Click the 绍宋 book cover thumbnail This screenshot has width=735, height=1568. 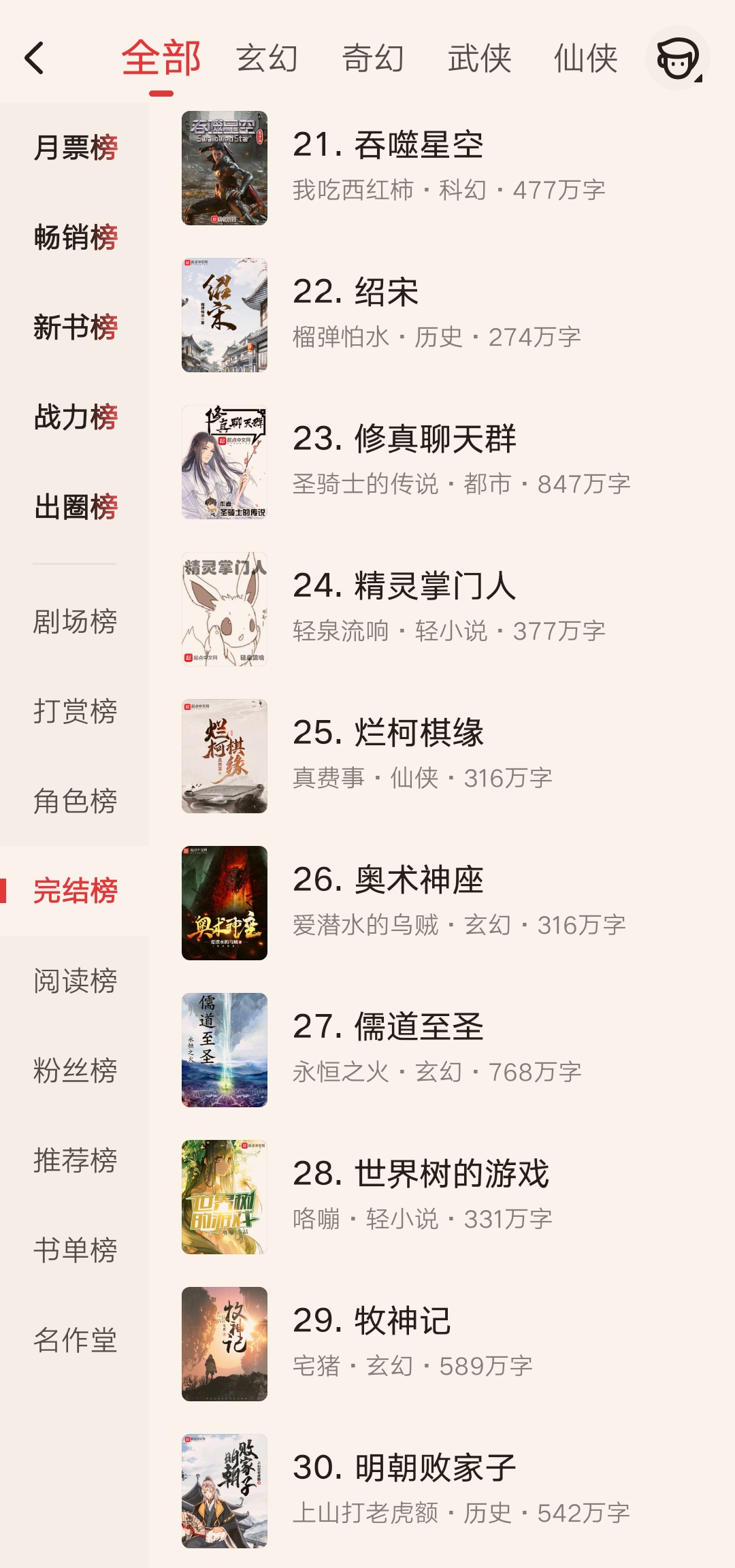(225, 313)
